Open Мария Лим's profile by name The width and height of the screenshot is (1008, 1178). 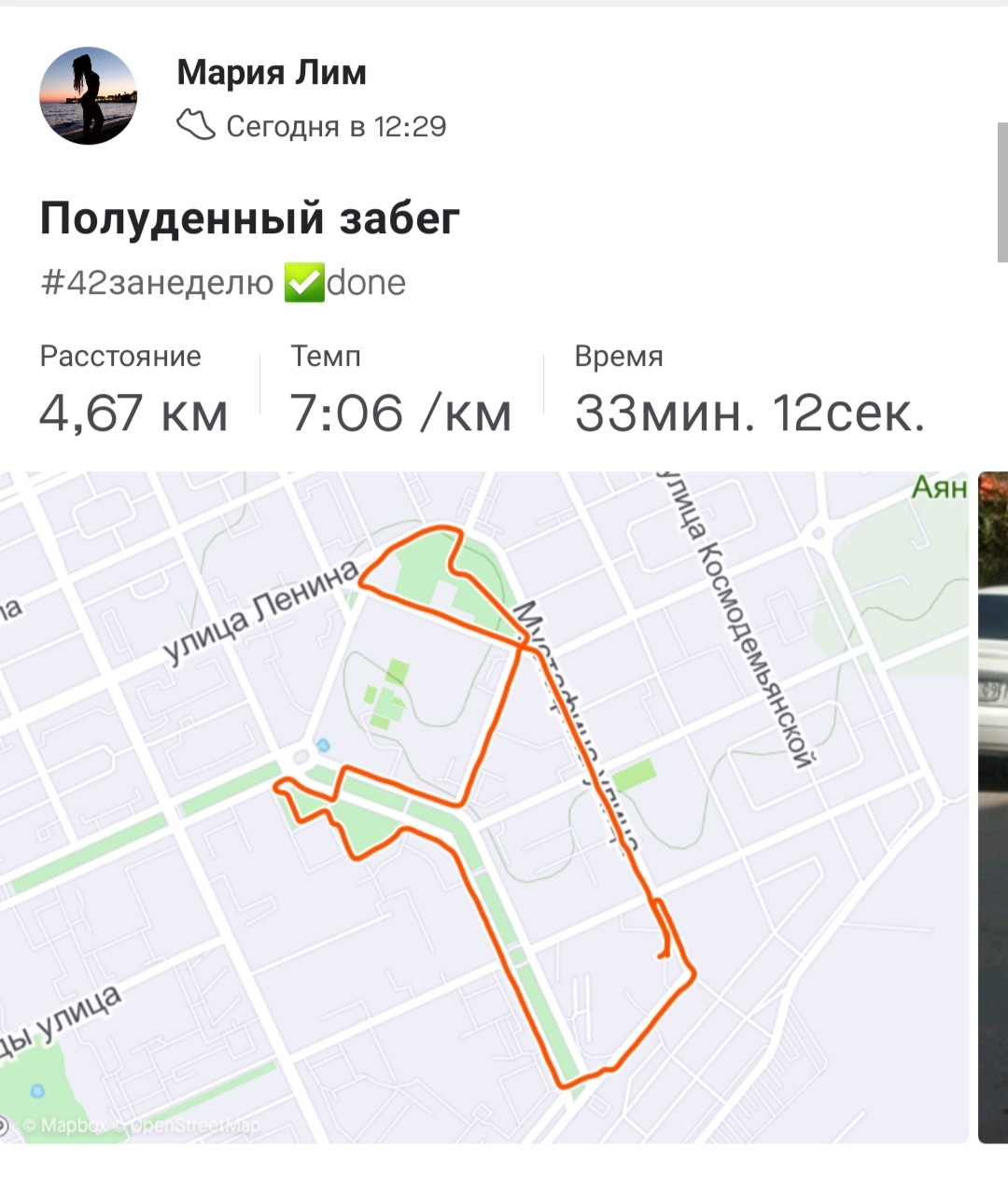click(x=271, y=73)
